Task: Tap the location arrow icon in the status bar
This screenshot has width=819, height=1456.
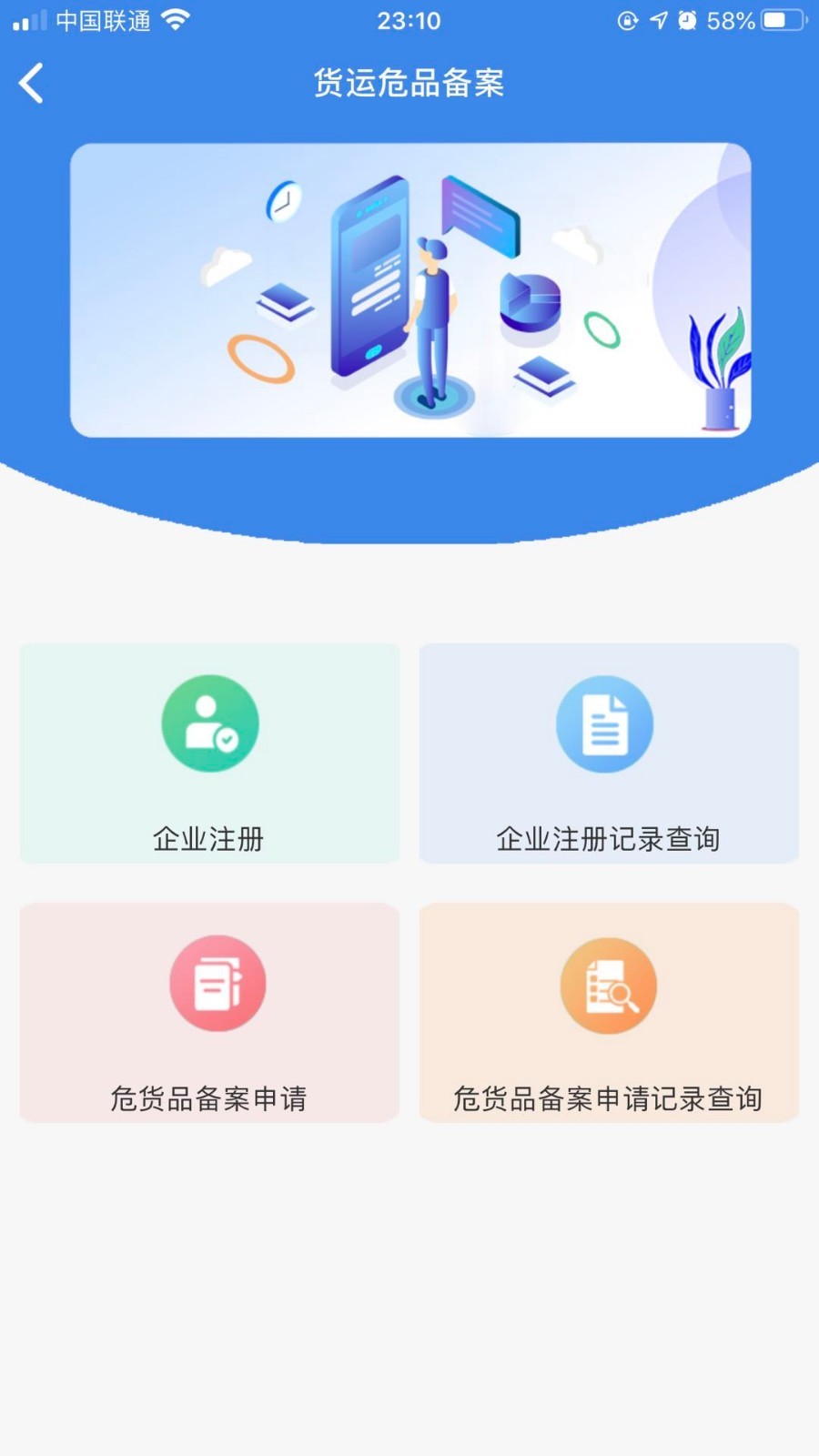Action: pyautogui.click(x=657, y=19)
